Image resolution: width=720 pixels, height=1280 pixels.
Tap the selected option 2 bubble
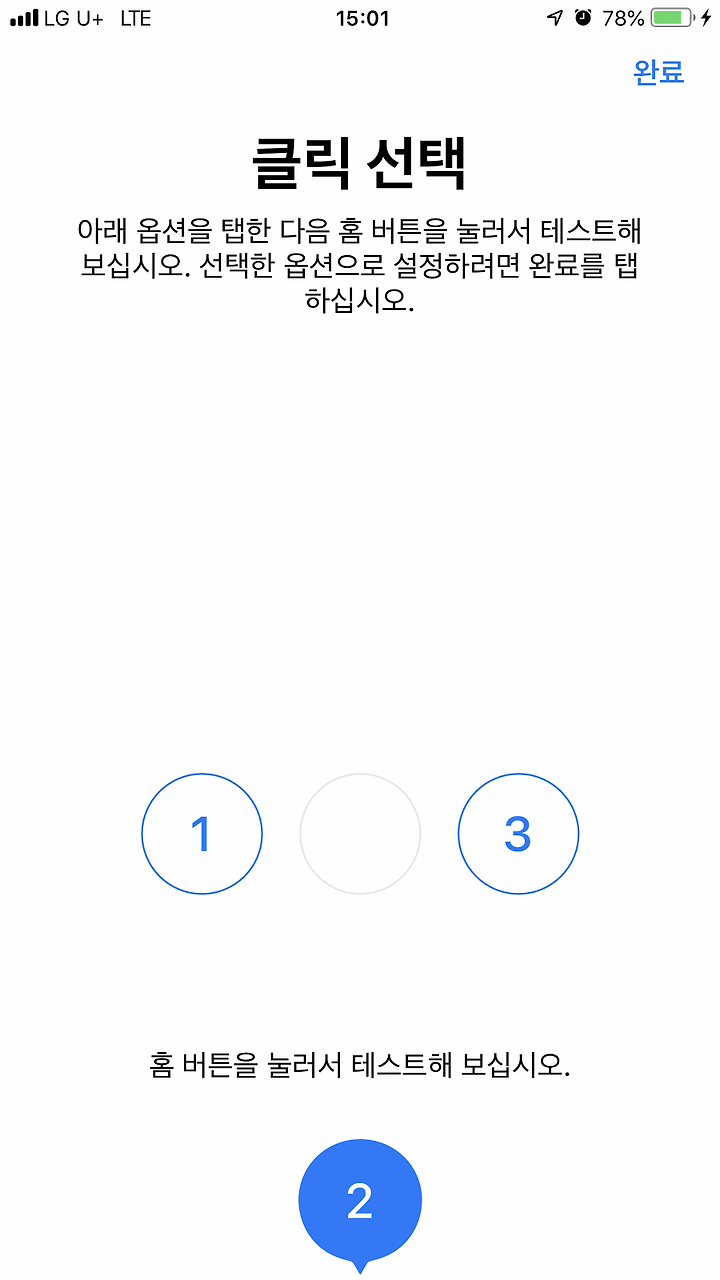click(360, 1203)
